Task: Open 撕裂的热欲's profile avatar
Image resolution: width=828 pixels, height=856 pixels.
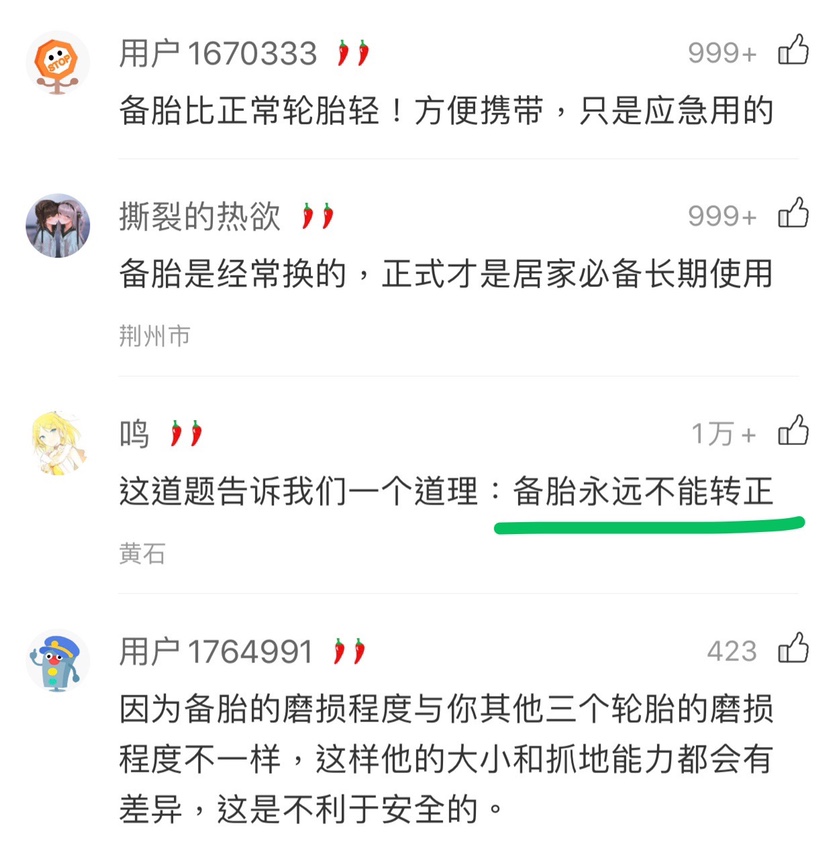Action: click(57, 226)
